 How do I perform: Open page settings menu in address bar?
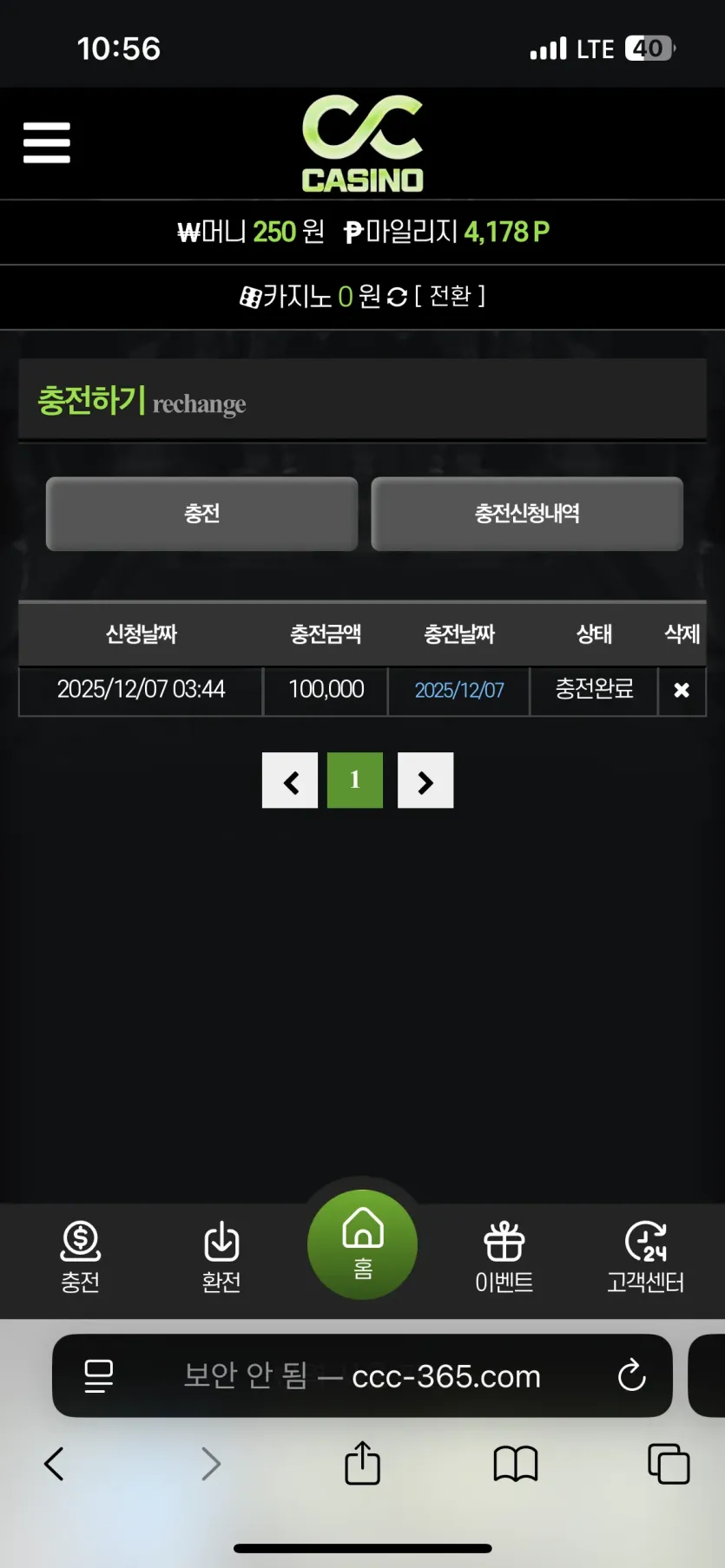99,1375
